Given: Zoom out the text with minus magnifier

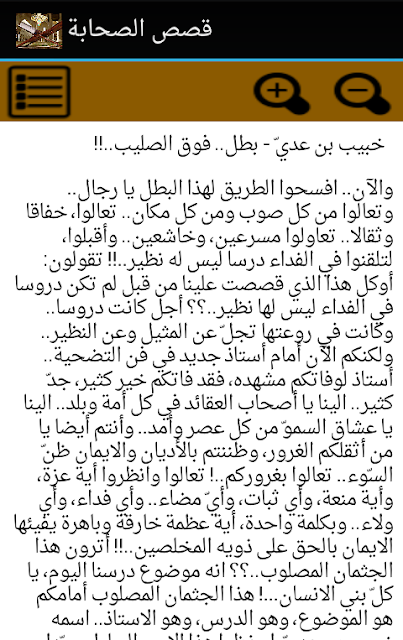Looking at the screenshot, I should pyautogui.click(x=363, y=93).
